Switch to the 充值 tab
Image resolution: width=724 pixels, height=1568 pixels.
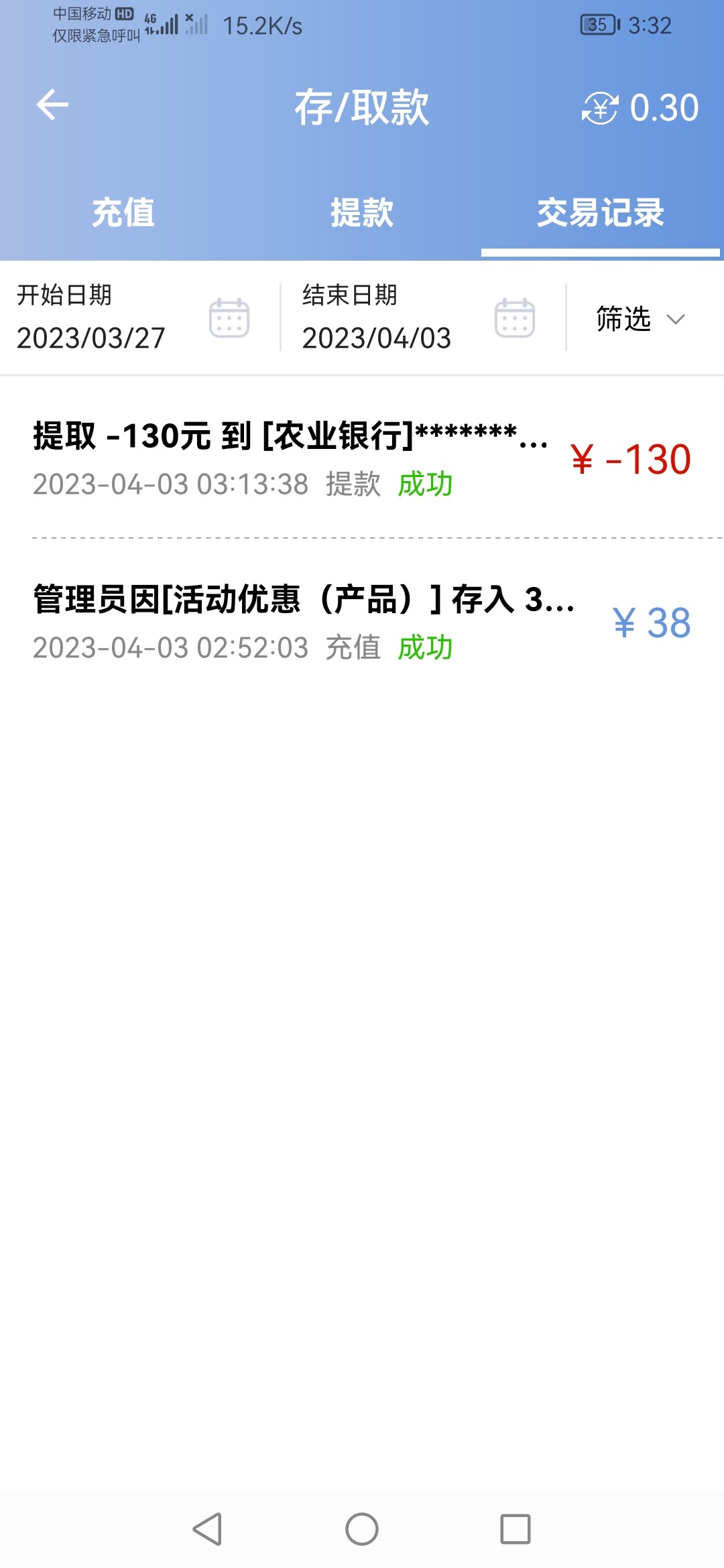pos(123,213)
